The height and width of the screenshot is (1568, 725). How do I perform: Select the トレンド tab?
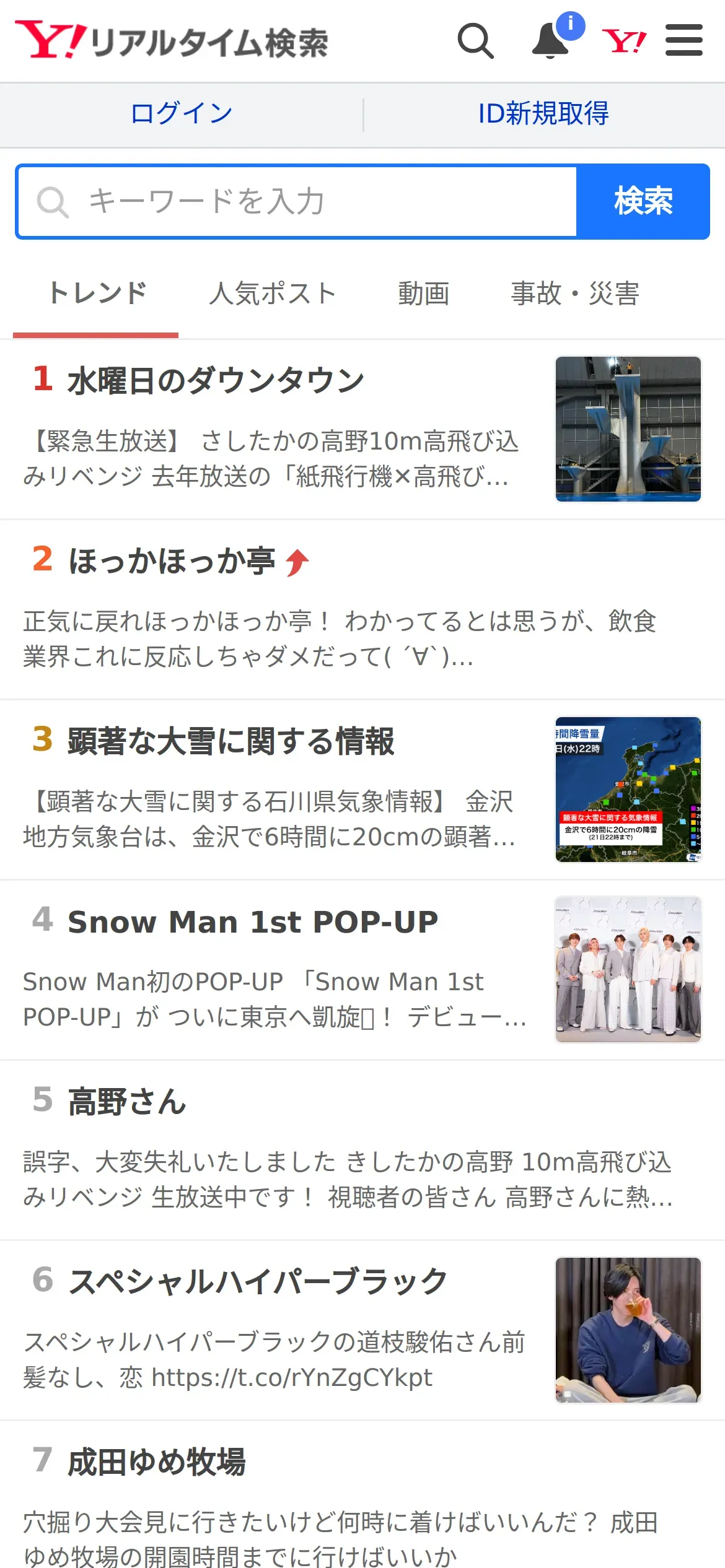point(97,294)
